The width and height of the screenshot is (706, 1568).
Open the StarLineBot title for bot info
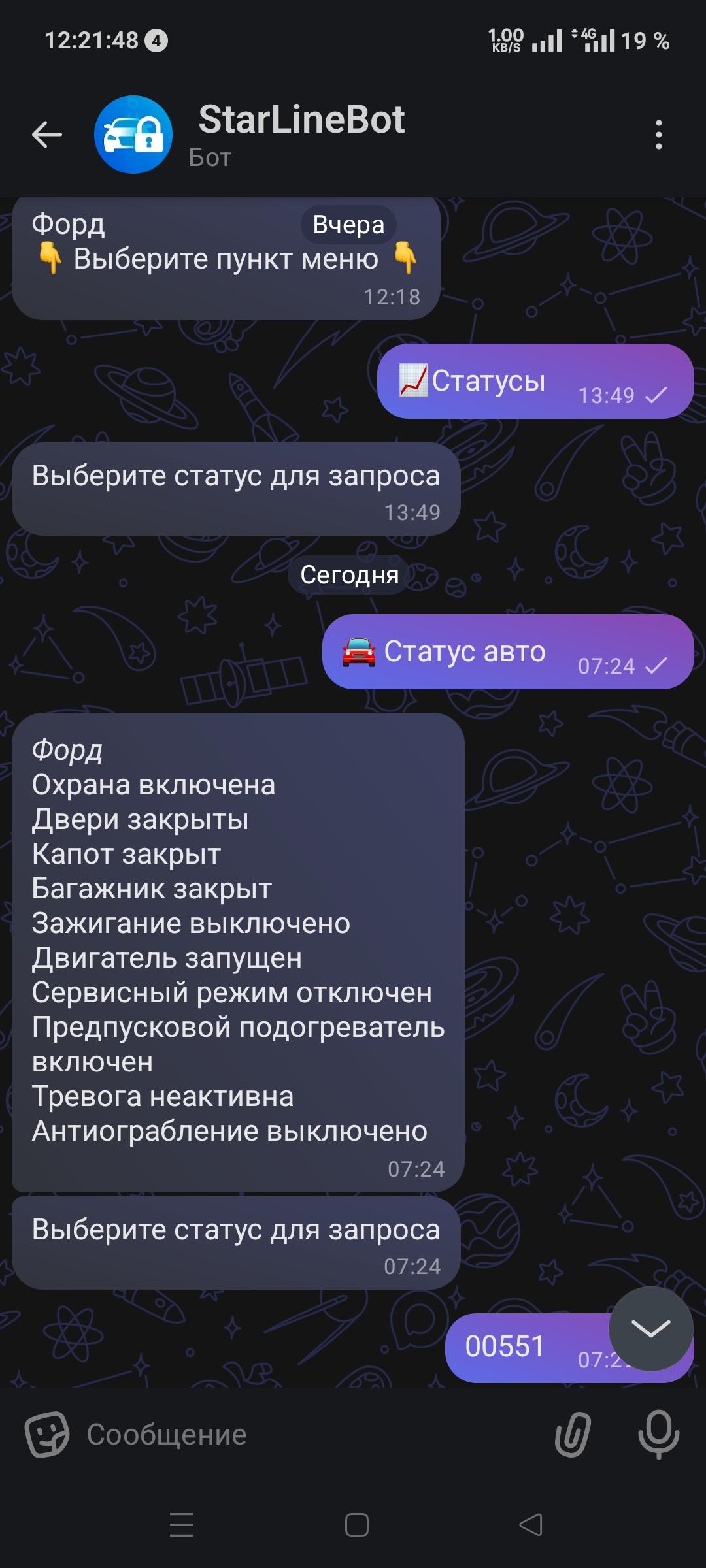tap(301, 121)
